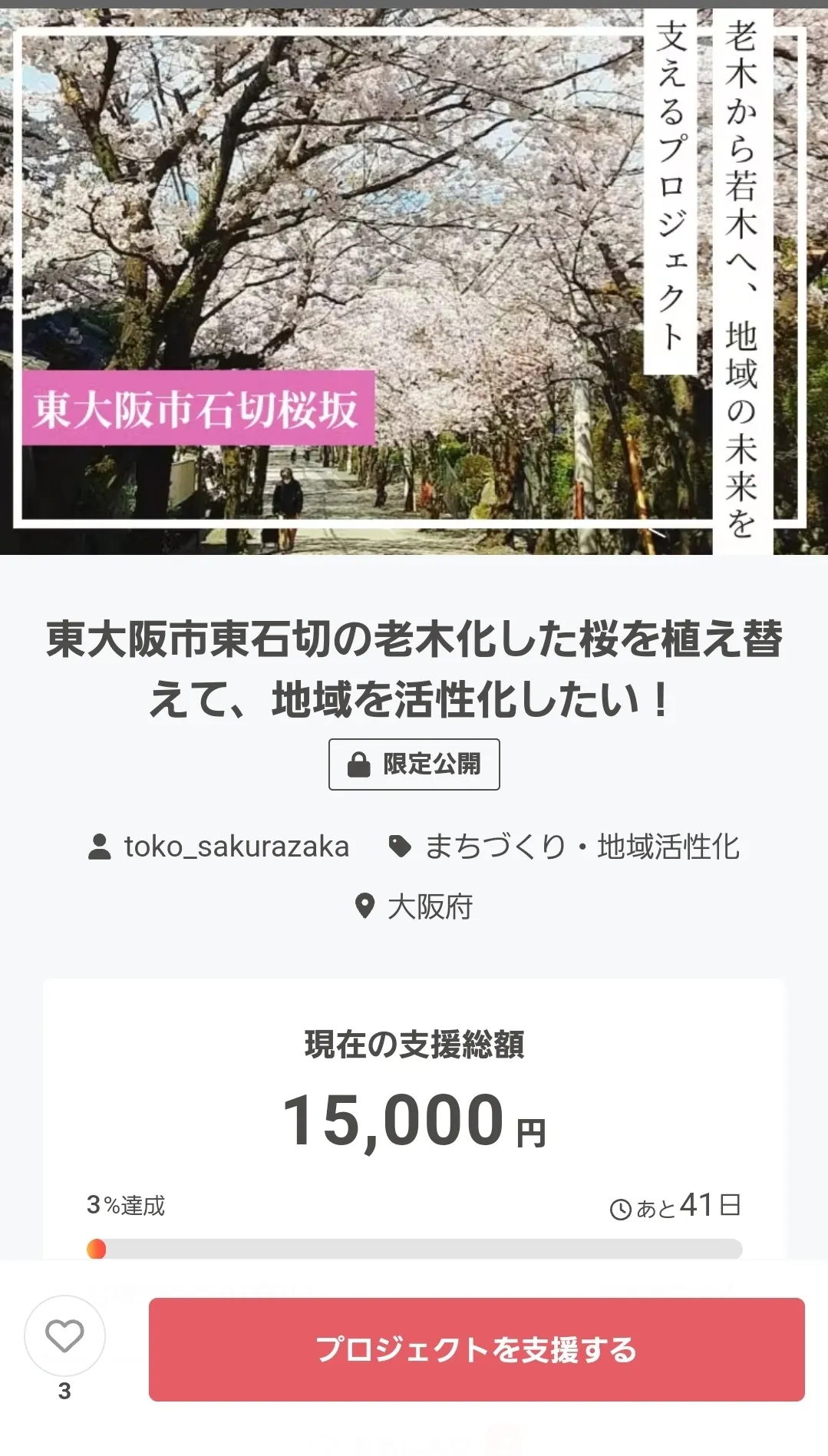Tap プロジェクトを支援する button
This screenshot has height=1456, width=828.
[476, 1349]
